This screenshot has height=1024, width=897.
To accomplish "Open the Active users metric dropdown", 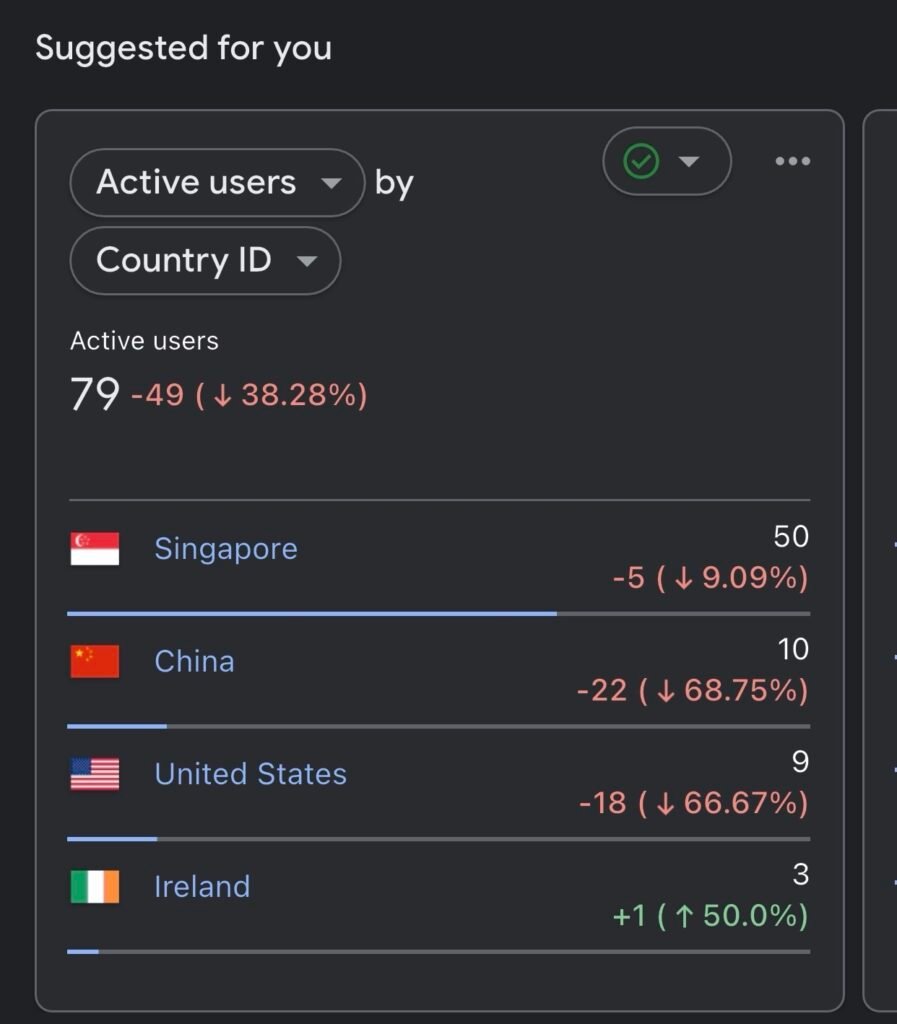I will [x=216, y=183].
